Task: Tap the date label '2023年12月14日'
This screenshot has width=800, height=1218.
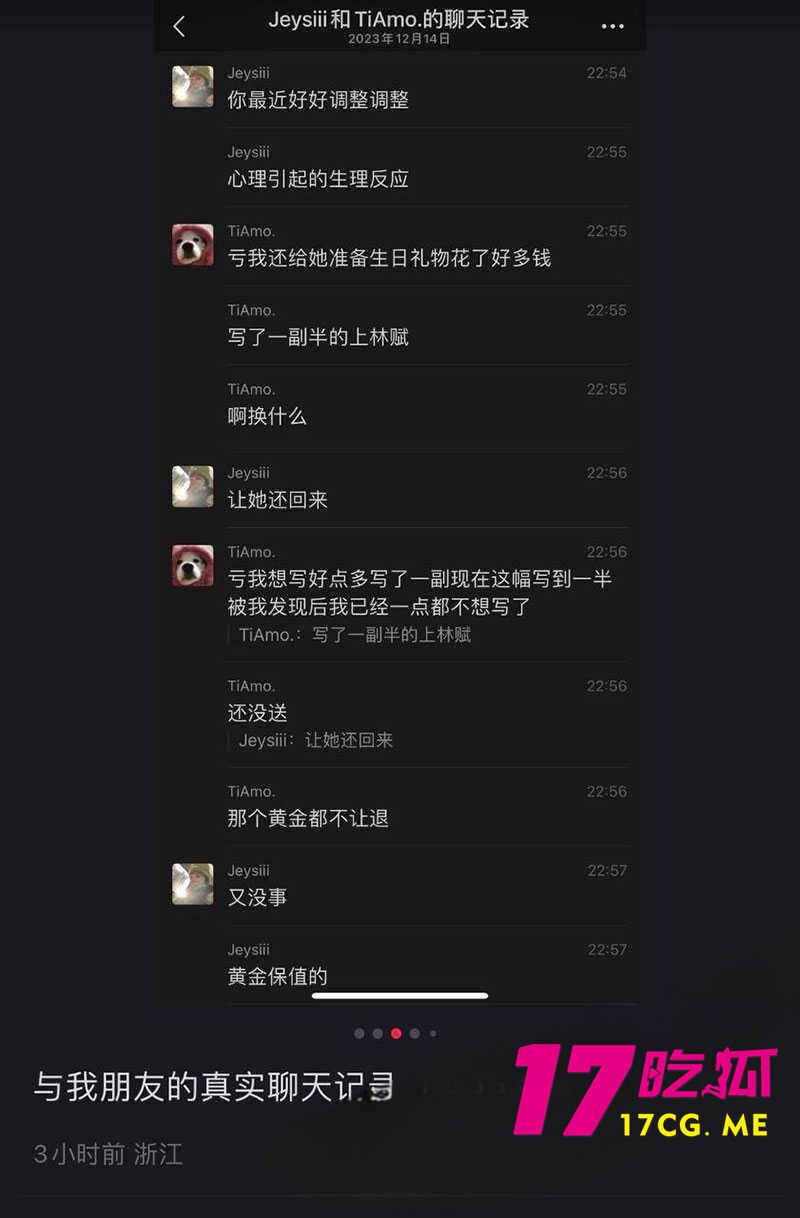Action: point(400,42)
